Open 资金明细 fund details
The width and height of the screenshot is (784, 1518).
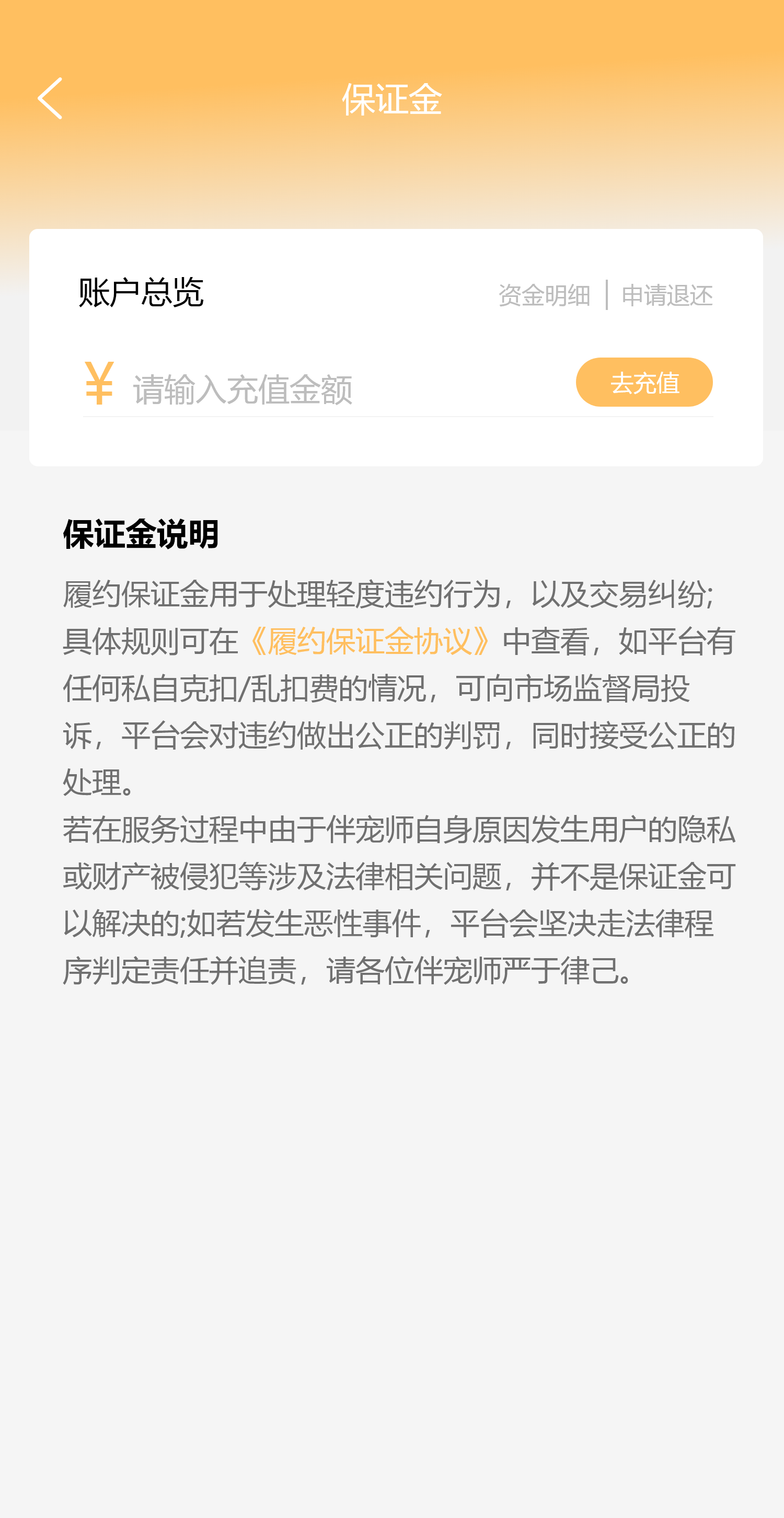(544, 295)
